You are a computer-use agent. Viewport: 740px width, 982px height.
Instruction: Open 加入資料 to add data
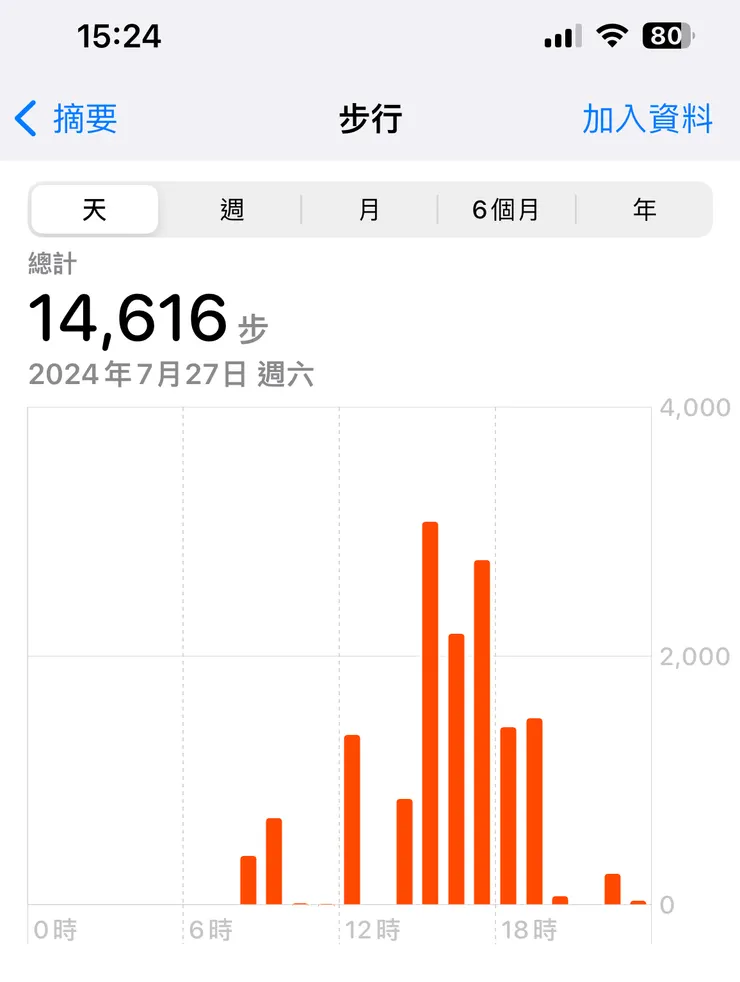pos(647,118)
